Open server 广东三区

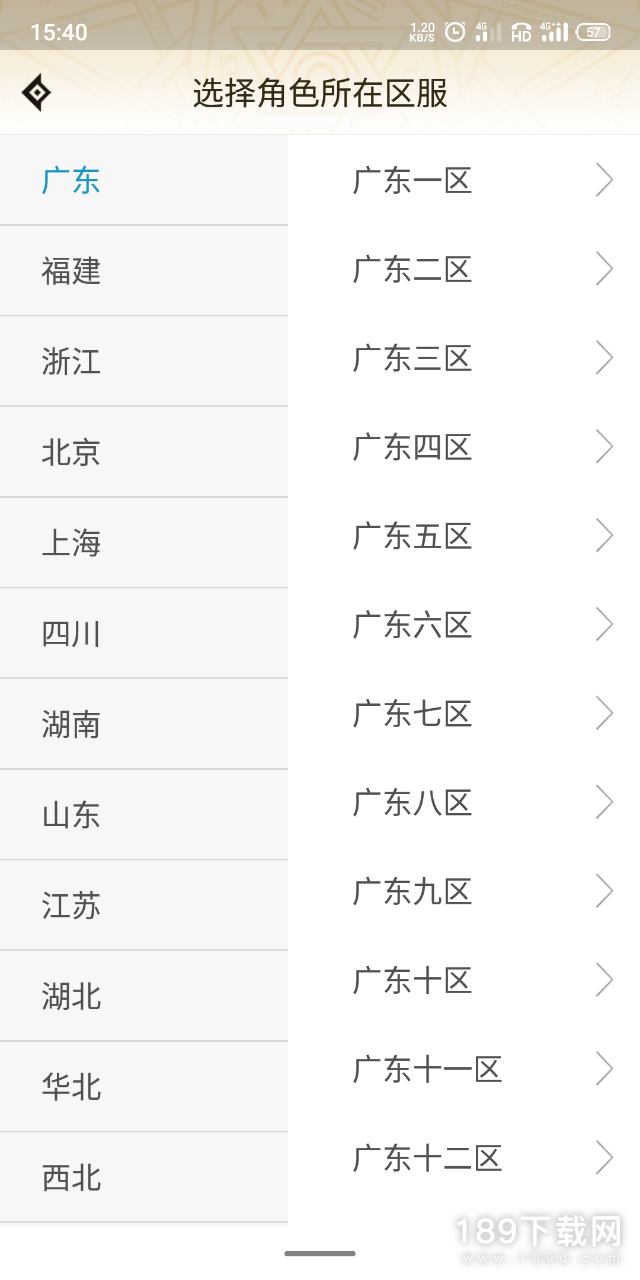pos(464,358)
